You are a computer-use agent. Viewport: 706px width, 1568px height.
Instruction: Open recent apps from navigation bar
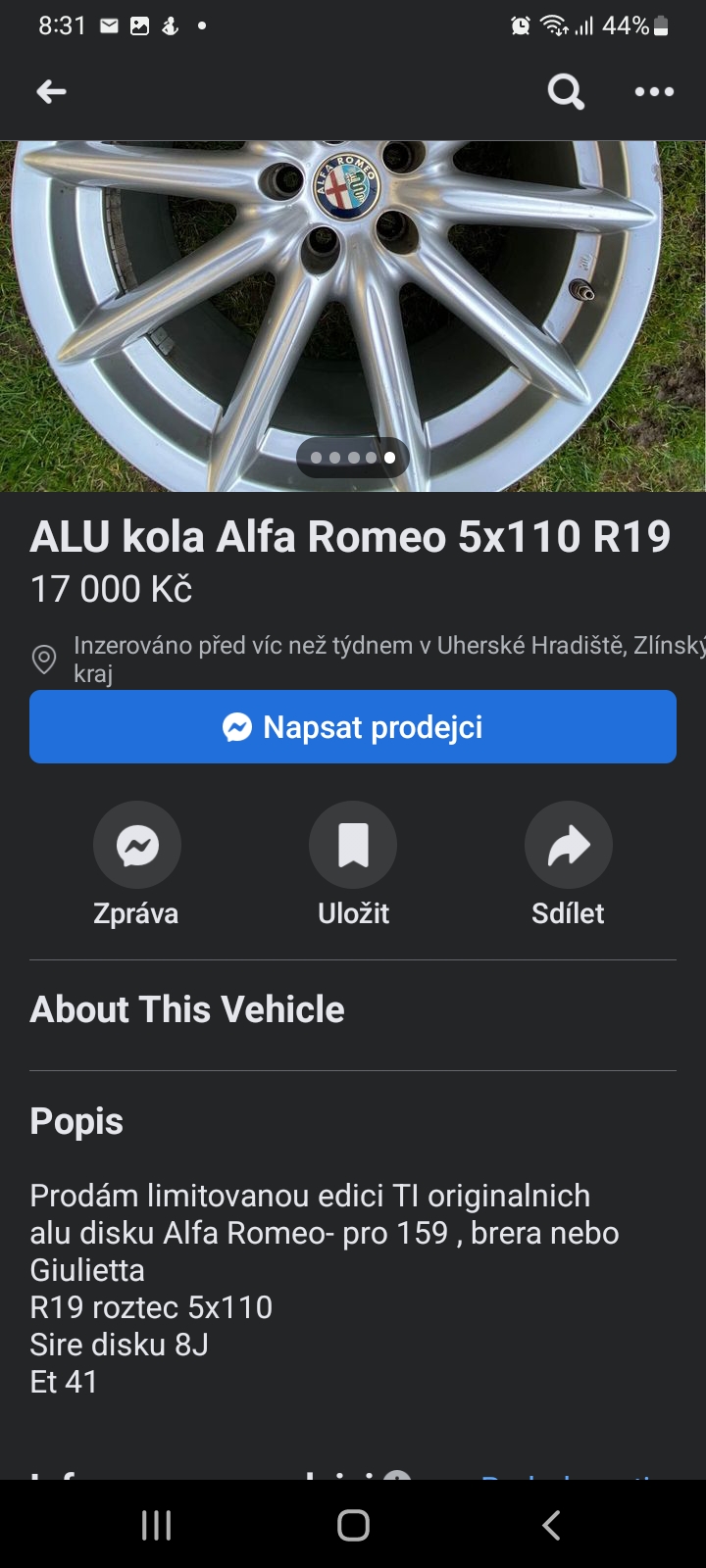157,1525
